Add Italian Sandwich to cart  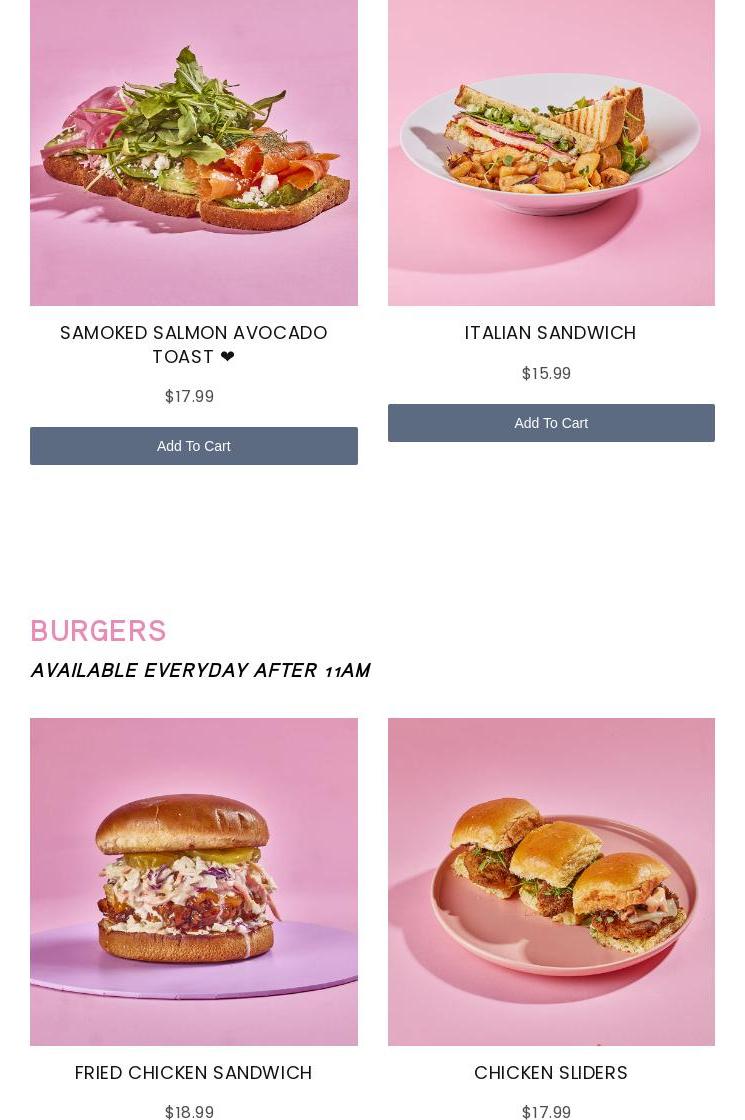[x=551, y=423]
